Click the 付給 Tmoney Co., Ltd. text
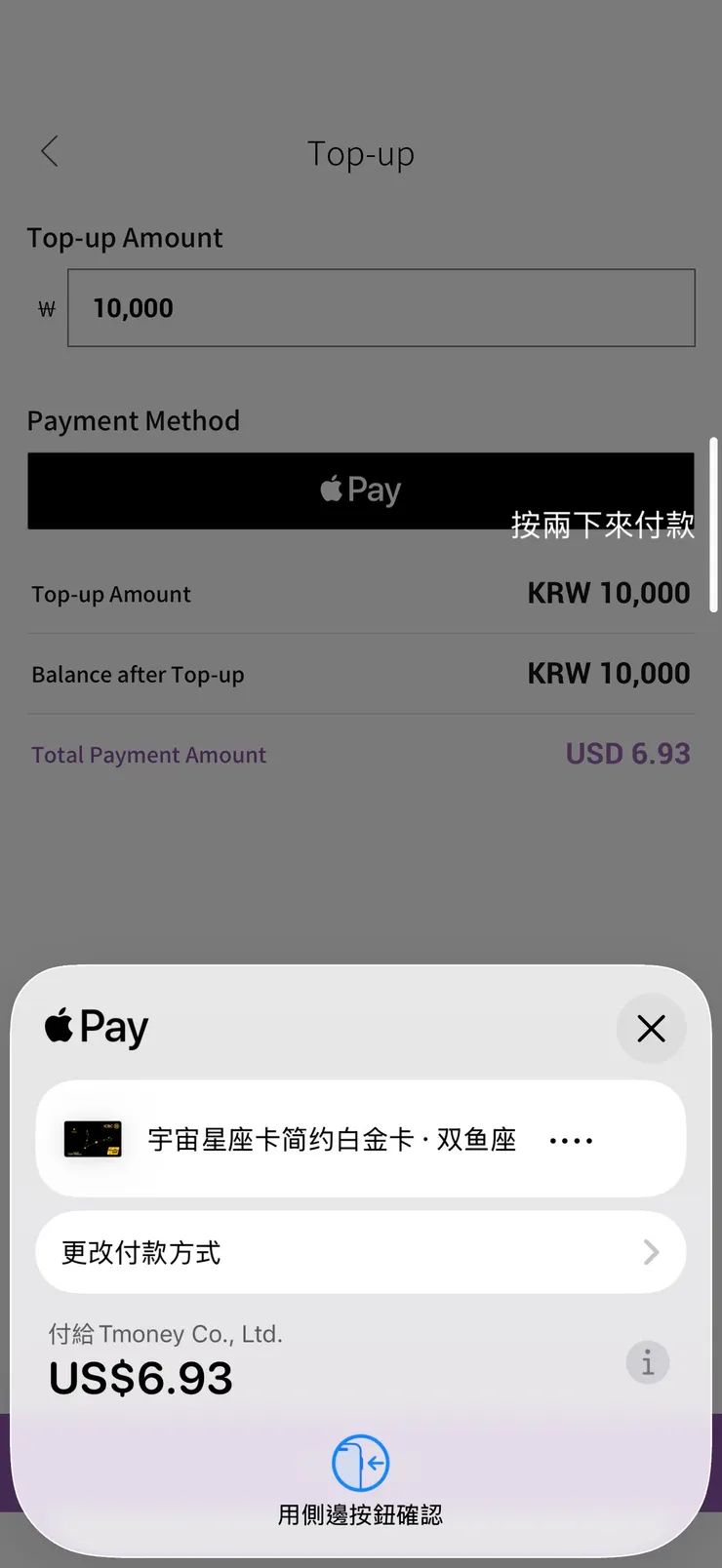 pyautogui.click(x=165, y=1334)
